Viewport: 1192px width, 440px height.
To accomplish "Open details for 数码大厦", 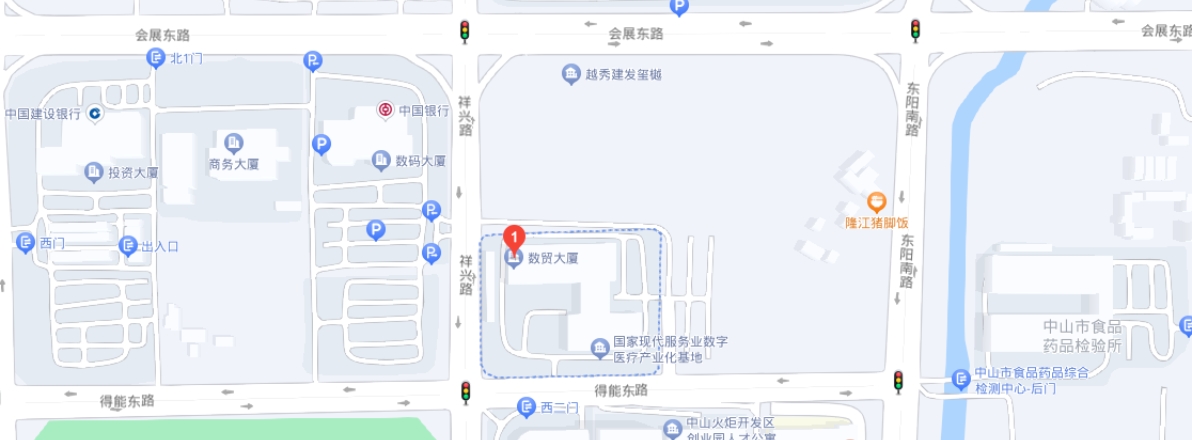I will [381, 160].
